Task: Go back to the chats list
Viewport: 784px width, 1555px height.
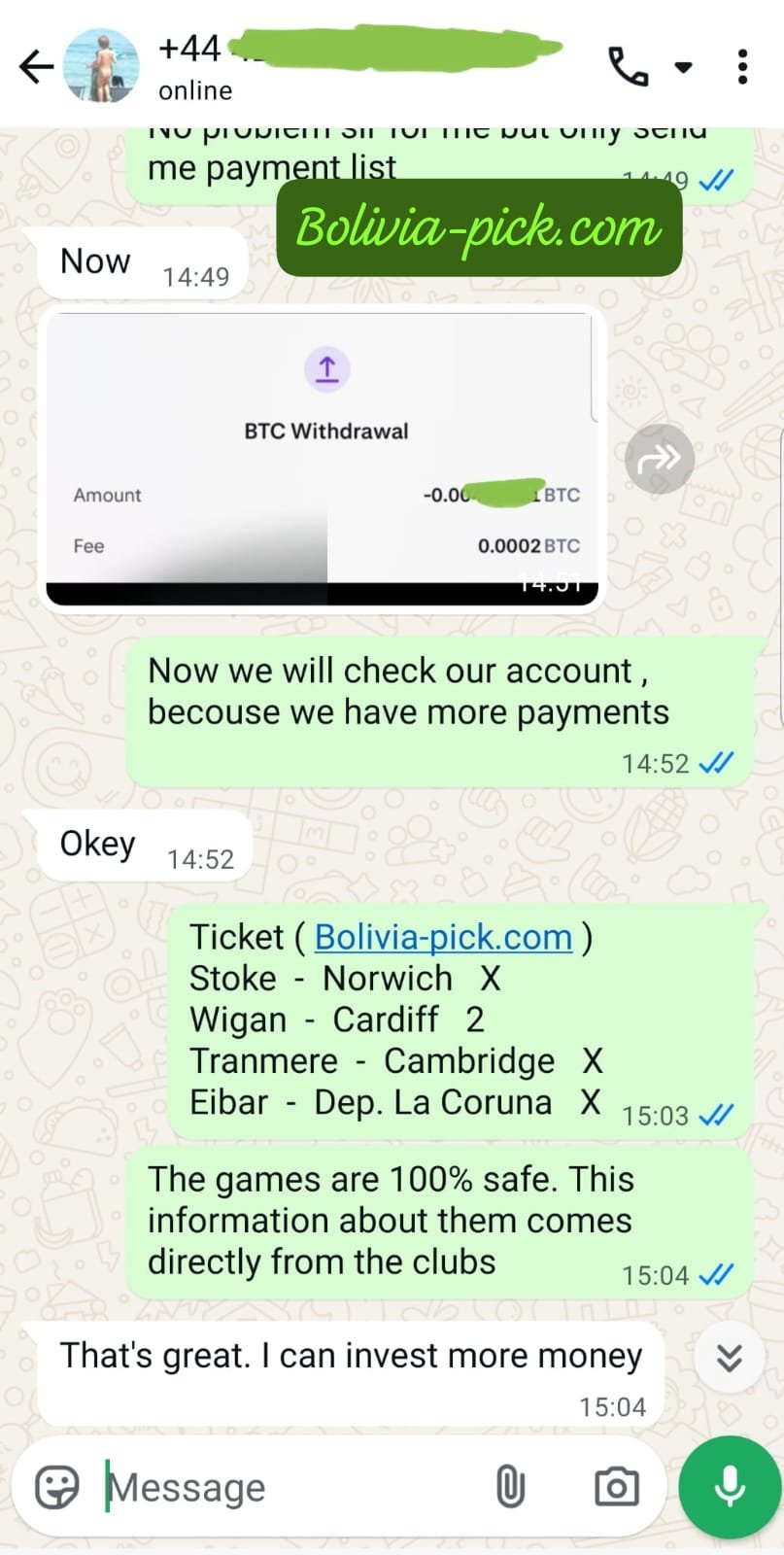Action: [x=36, y=66]
